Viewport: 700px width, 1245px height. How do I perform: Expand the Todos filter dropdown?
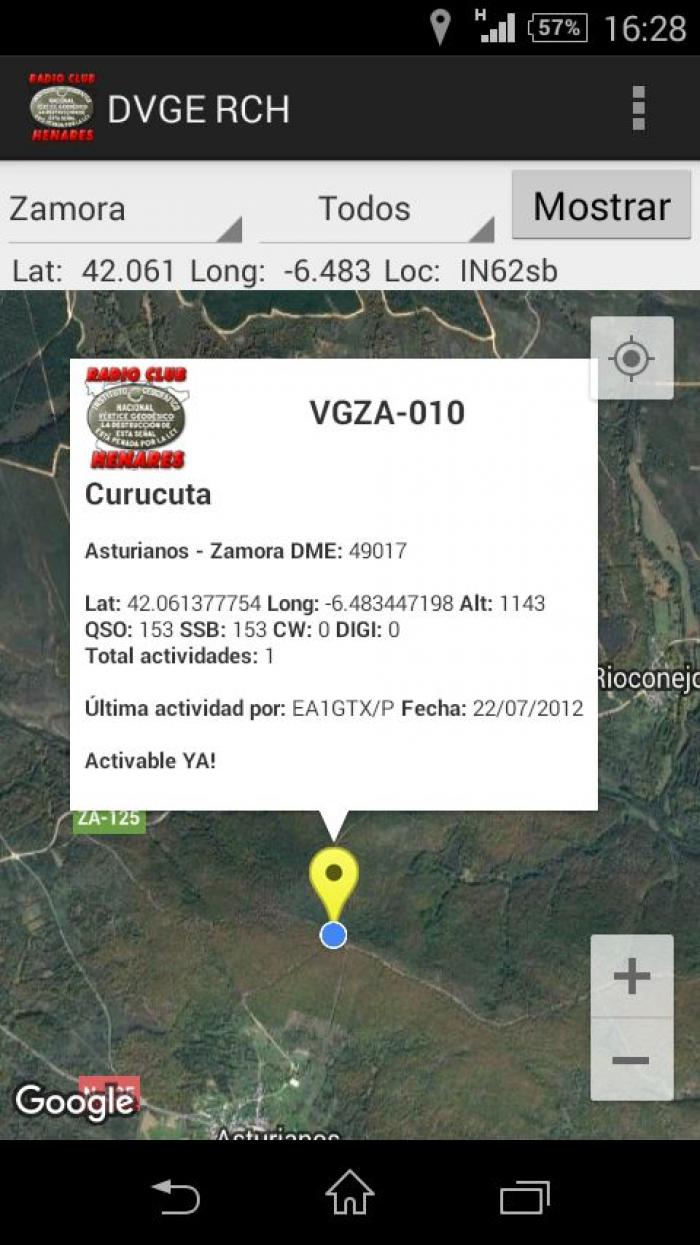pyautogui.click(x=377, y=209)
